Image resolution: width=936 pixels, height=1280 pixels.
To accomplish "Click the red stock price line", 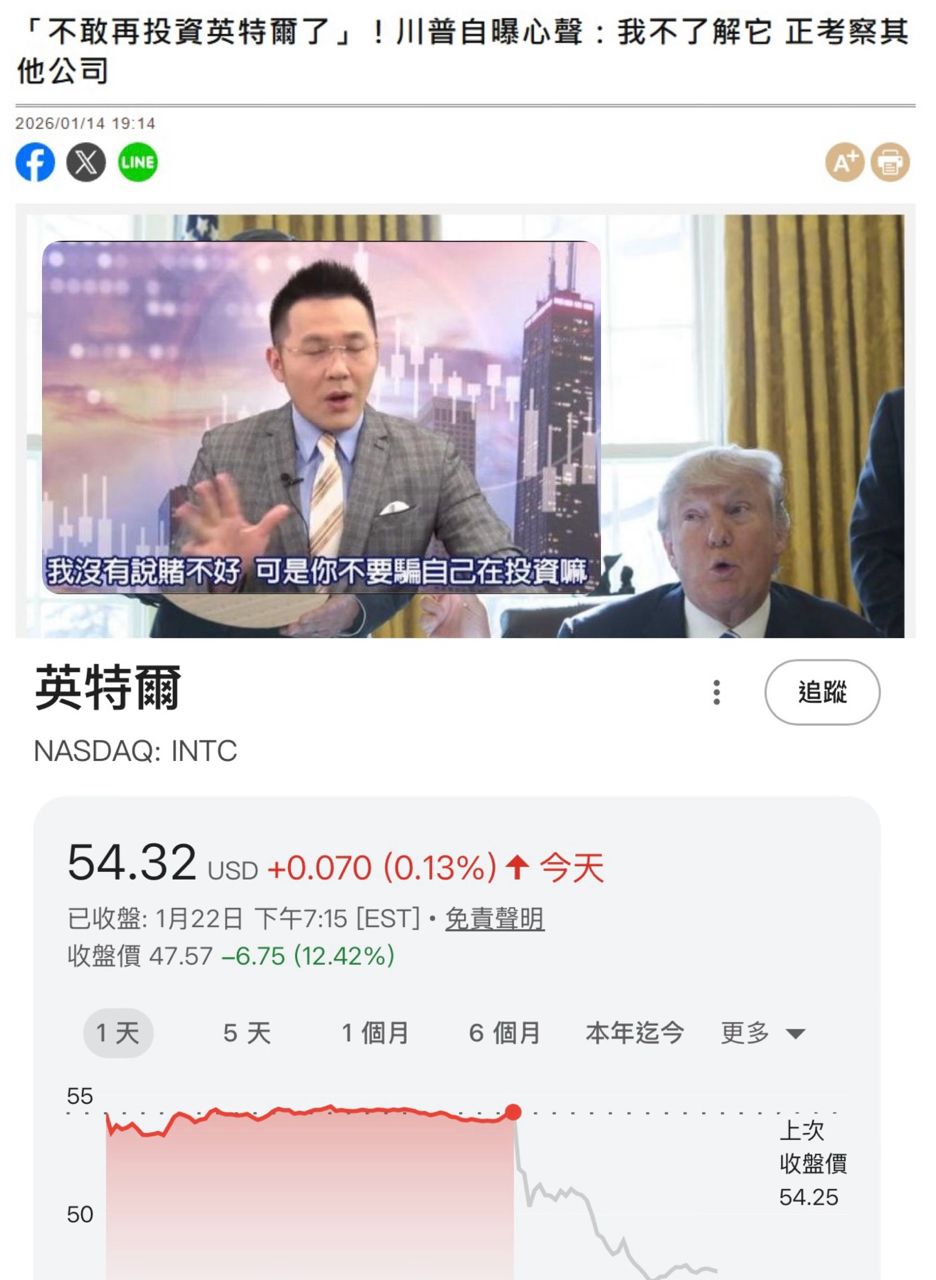I will 300,1112.
